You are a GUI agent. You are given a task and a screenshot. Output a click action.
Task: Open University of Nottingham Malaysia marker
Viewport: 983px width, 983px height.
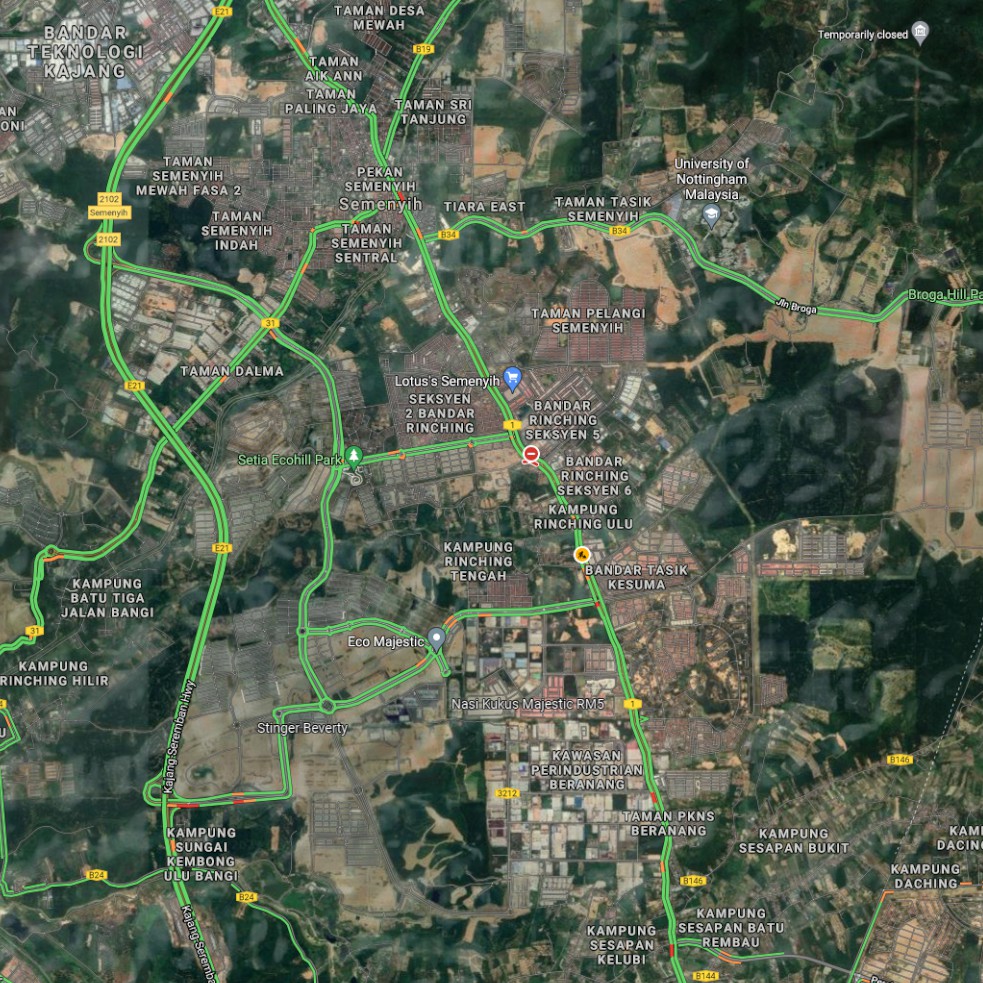pos(711,216)
